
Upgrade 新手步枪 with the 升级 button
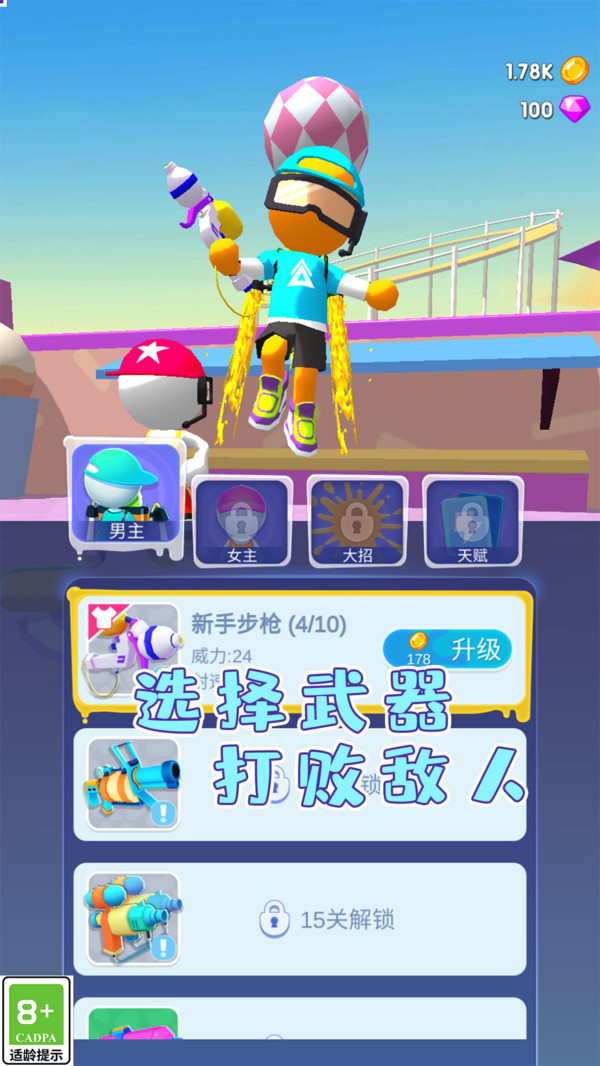pyautogui.click(x=448, y=649)
